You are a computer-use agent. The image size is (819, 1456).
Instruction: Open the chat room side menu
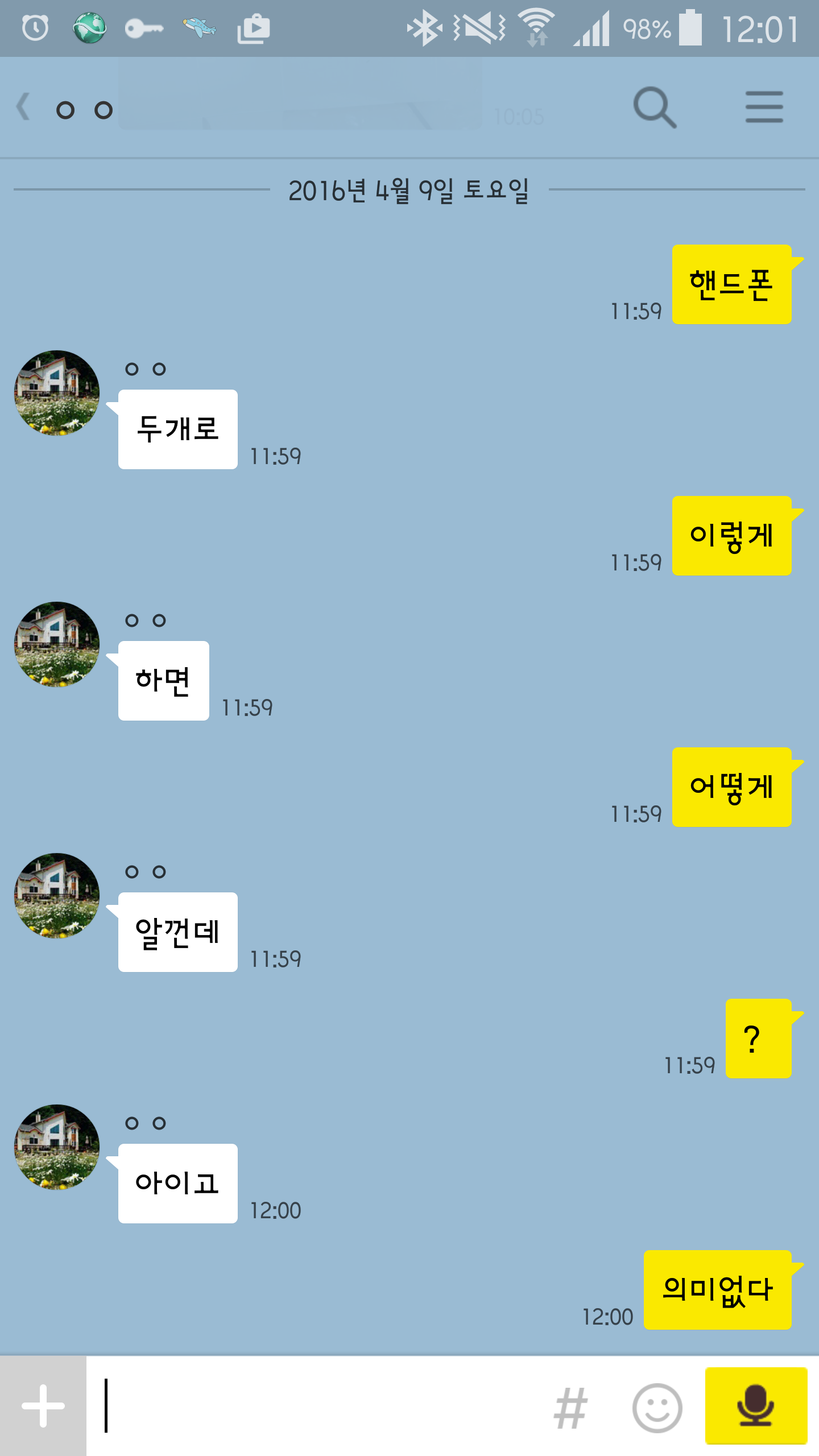click(764, 107)
